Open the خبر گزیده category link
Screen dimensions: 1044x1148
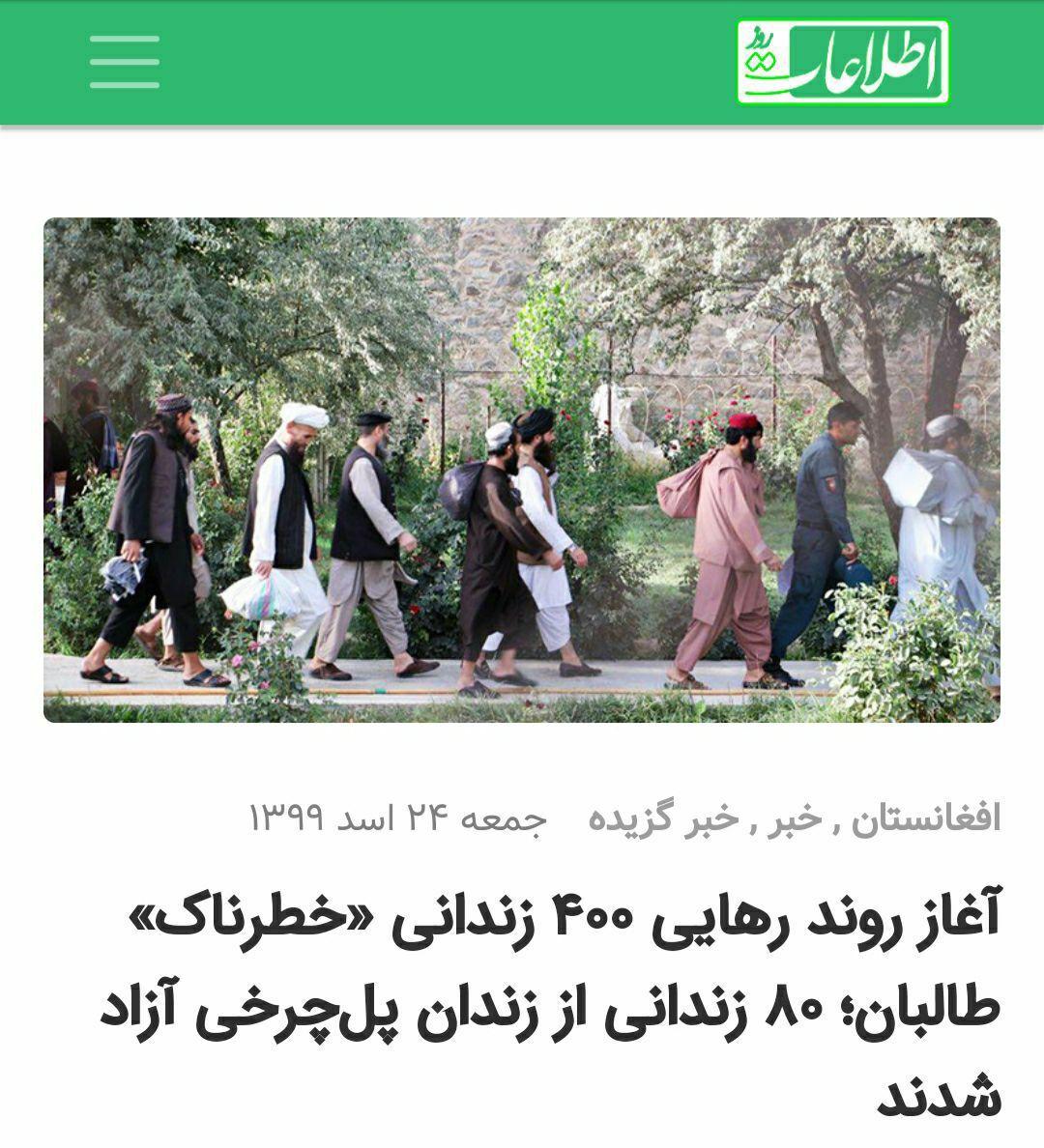[664, 818]
